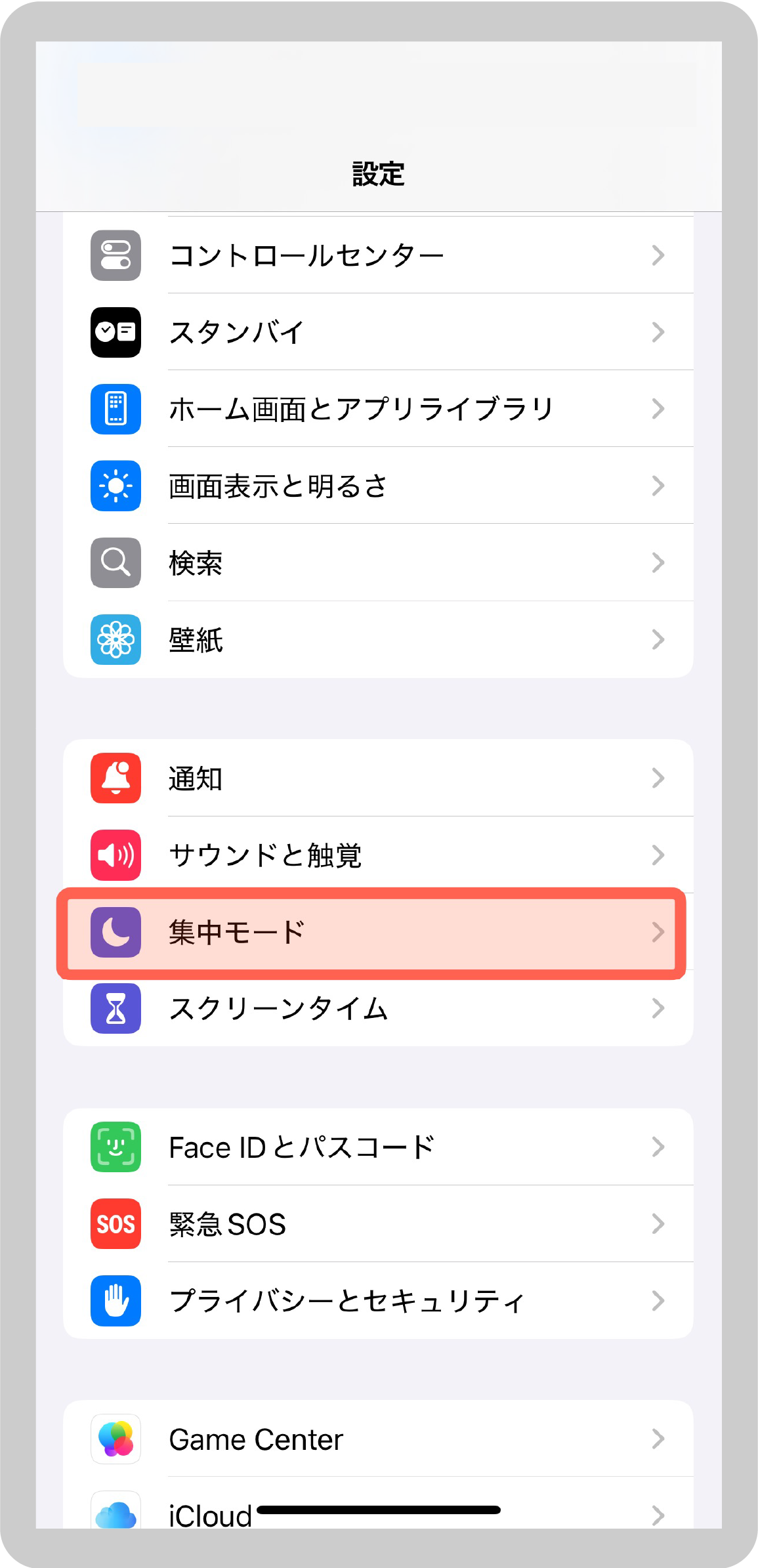Open 緊急SOS settings
This screenshot has height=1568, width=758.
pyautogui.click(x=378, y=1224)
